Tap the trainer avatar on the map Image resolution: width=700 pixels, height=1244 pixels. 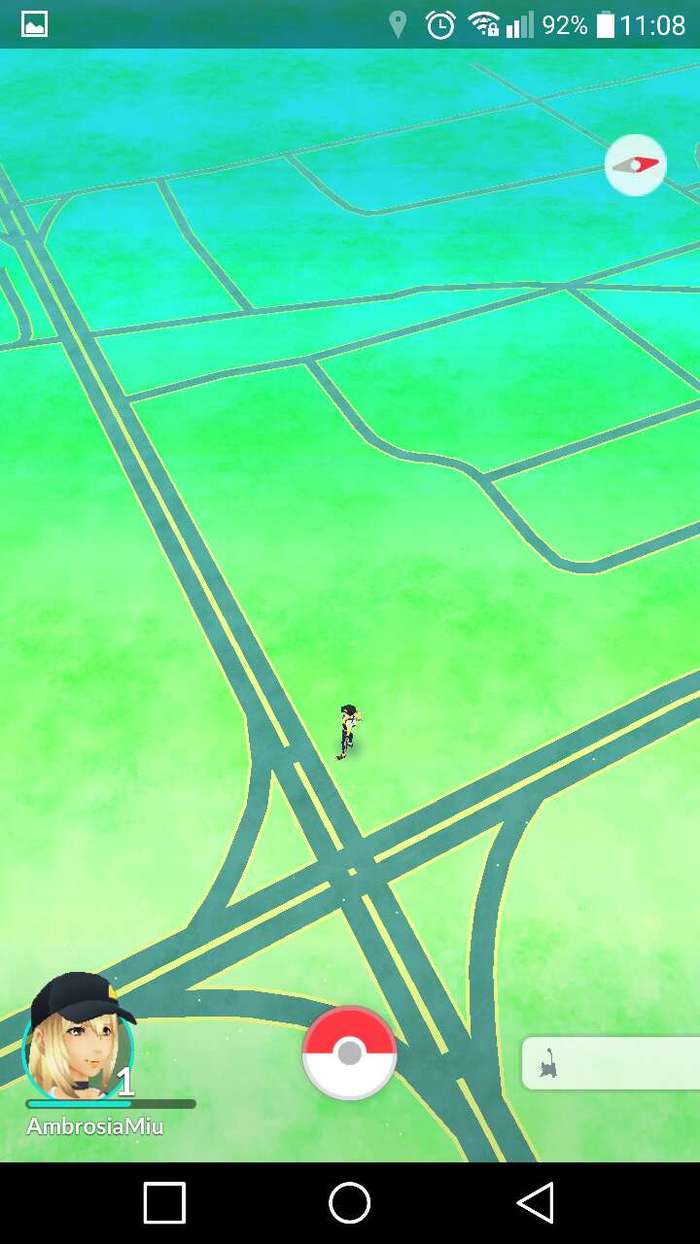point(348,730)
